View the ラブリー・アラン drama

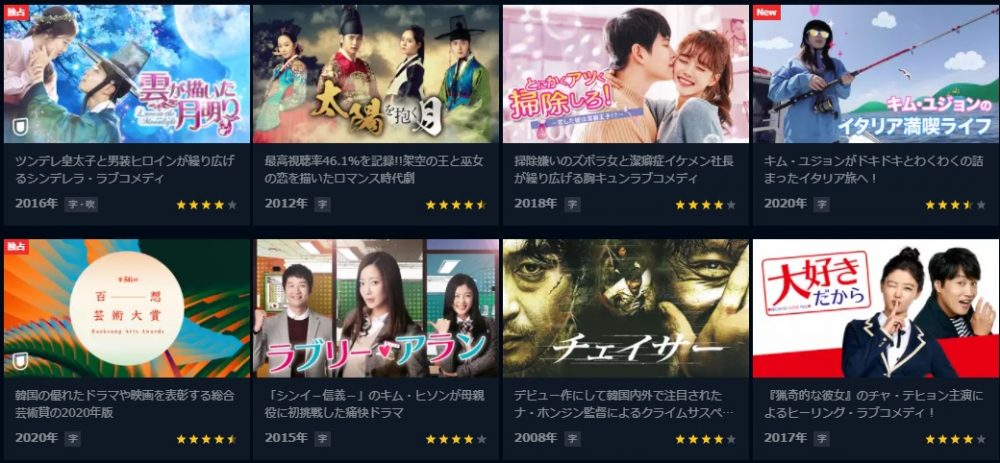point(375,308)
